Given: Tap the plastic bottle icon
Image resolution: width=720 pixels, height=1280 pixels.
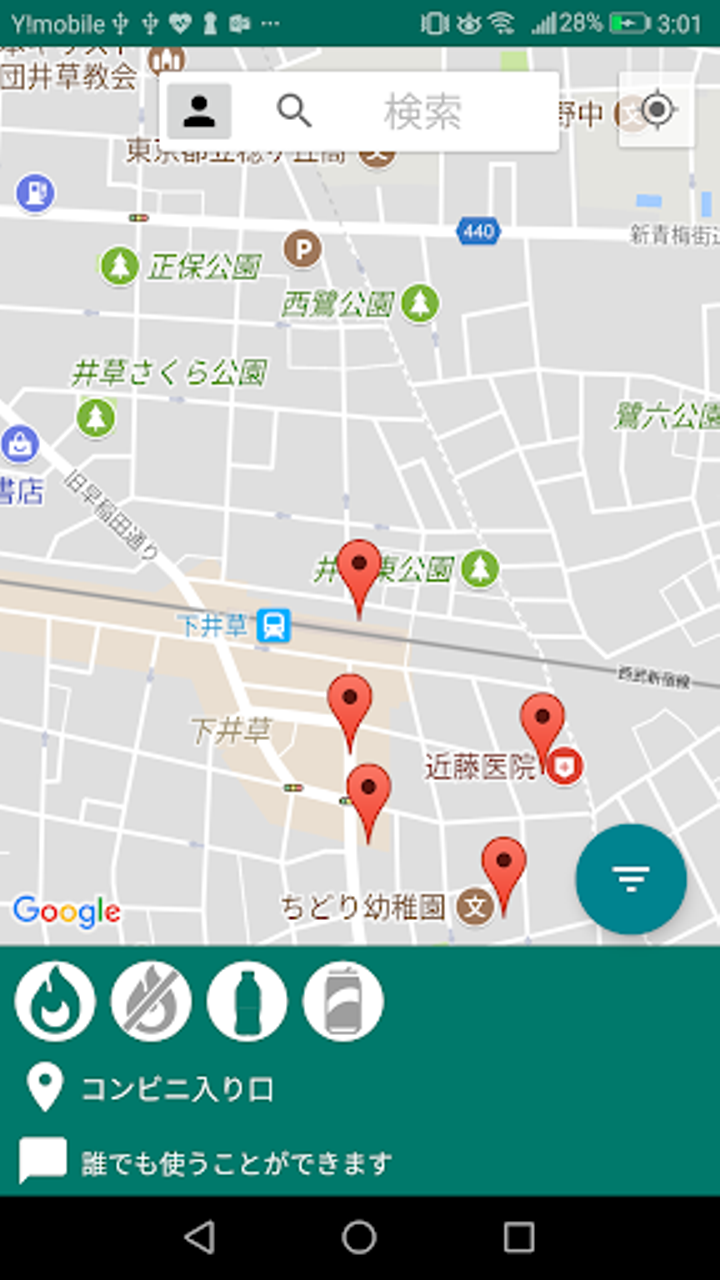Looking at the screenshot, I should (x=247, y=1001).
